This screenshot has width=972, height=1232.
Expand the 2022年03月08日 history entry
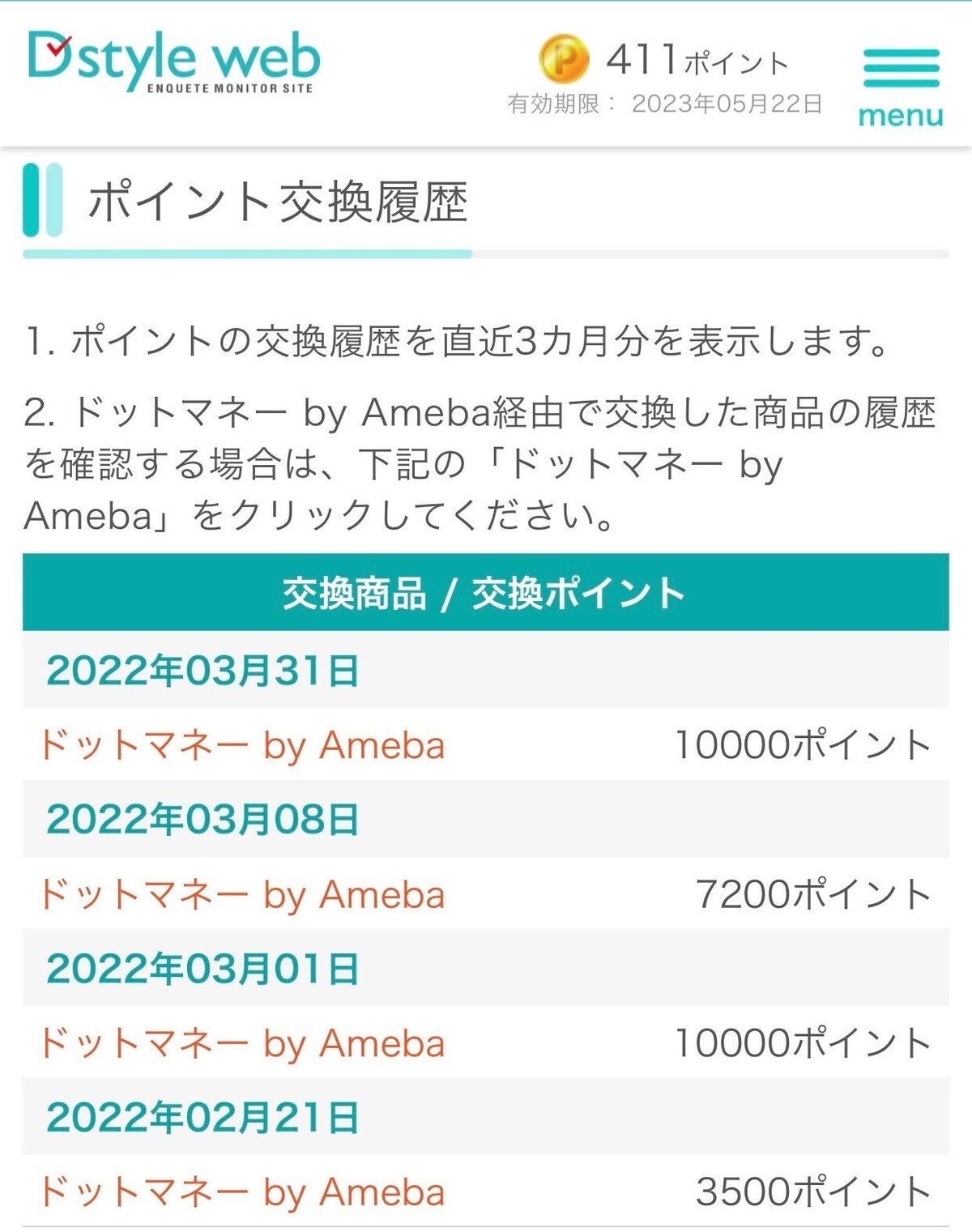202,818
